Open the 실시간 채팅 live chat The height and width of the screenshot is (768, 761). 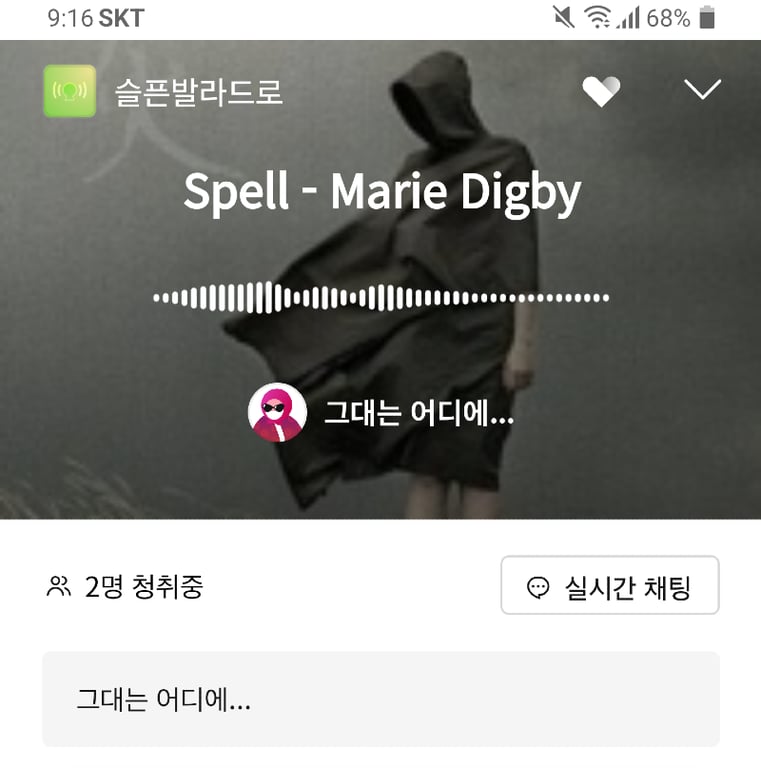609,586
